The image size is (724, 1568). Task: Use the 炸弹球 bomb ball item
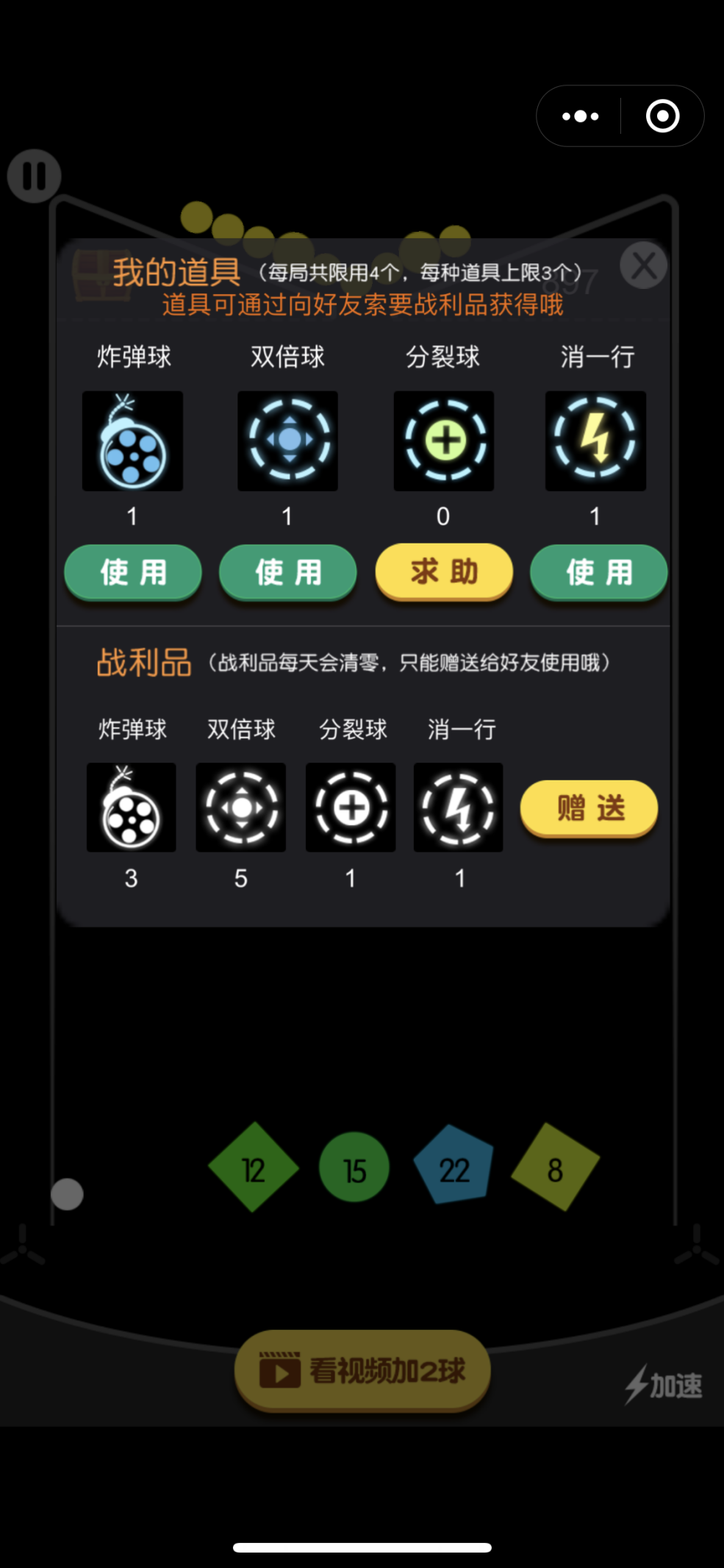click(x=133, y=572)
